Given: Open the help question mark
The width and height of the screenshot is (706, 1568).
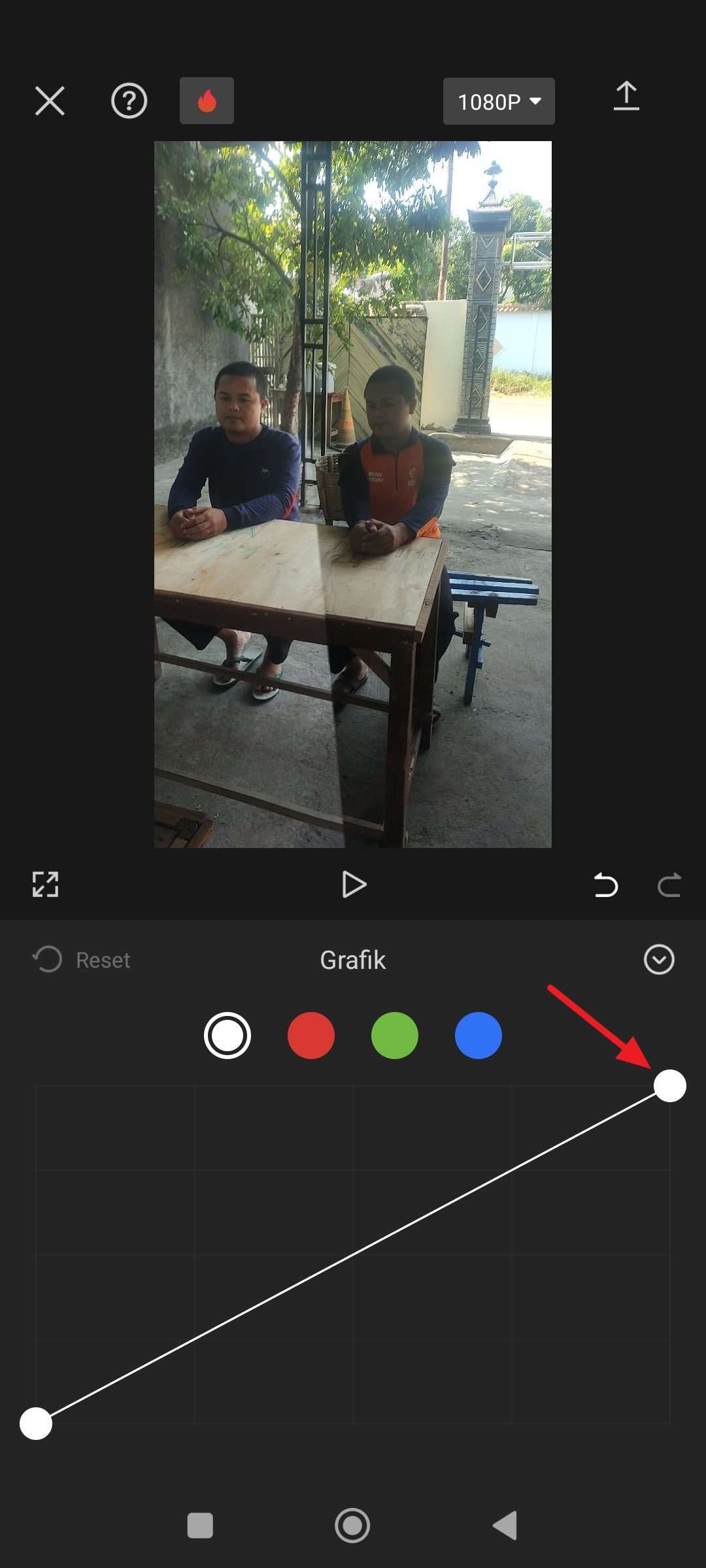Looking at the screenshot, I should click(x=129, y=101).
